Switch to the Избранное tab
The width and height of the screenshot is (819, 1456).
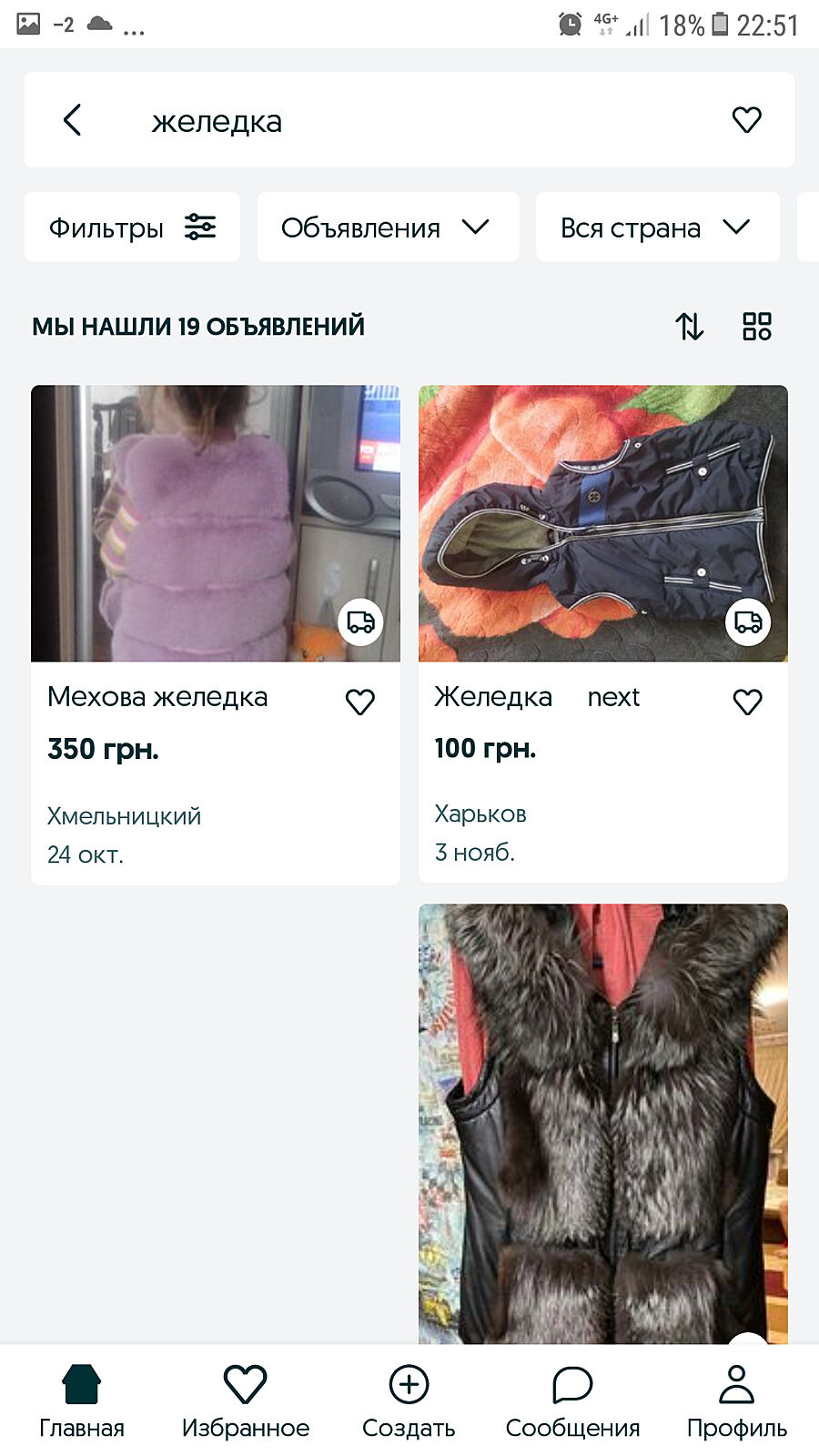[246, 1401]
